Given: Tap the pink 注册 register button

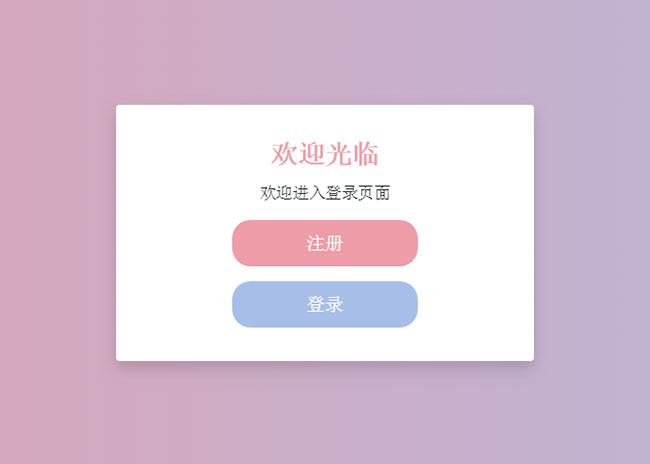Looking at the screenshot, I should coord(324,243).
